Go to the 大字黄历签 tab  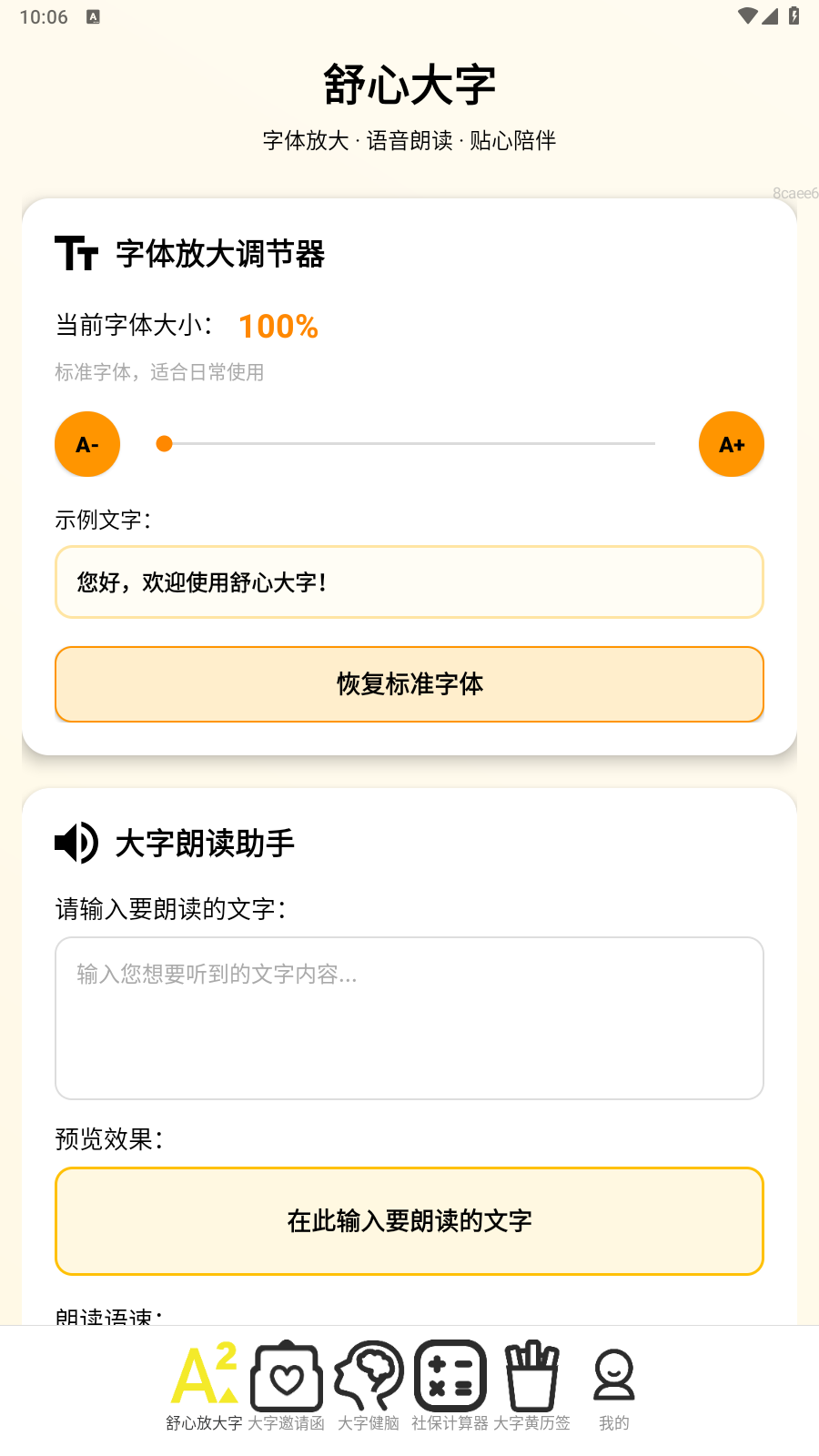532,1385
